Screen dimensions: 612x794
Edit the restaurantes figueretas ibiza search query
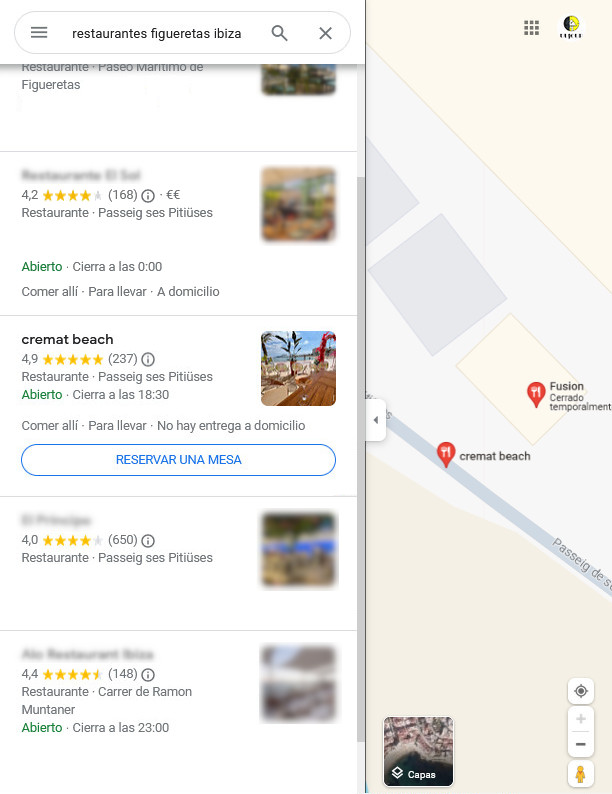157,34
